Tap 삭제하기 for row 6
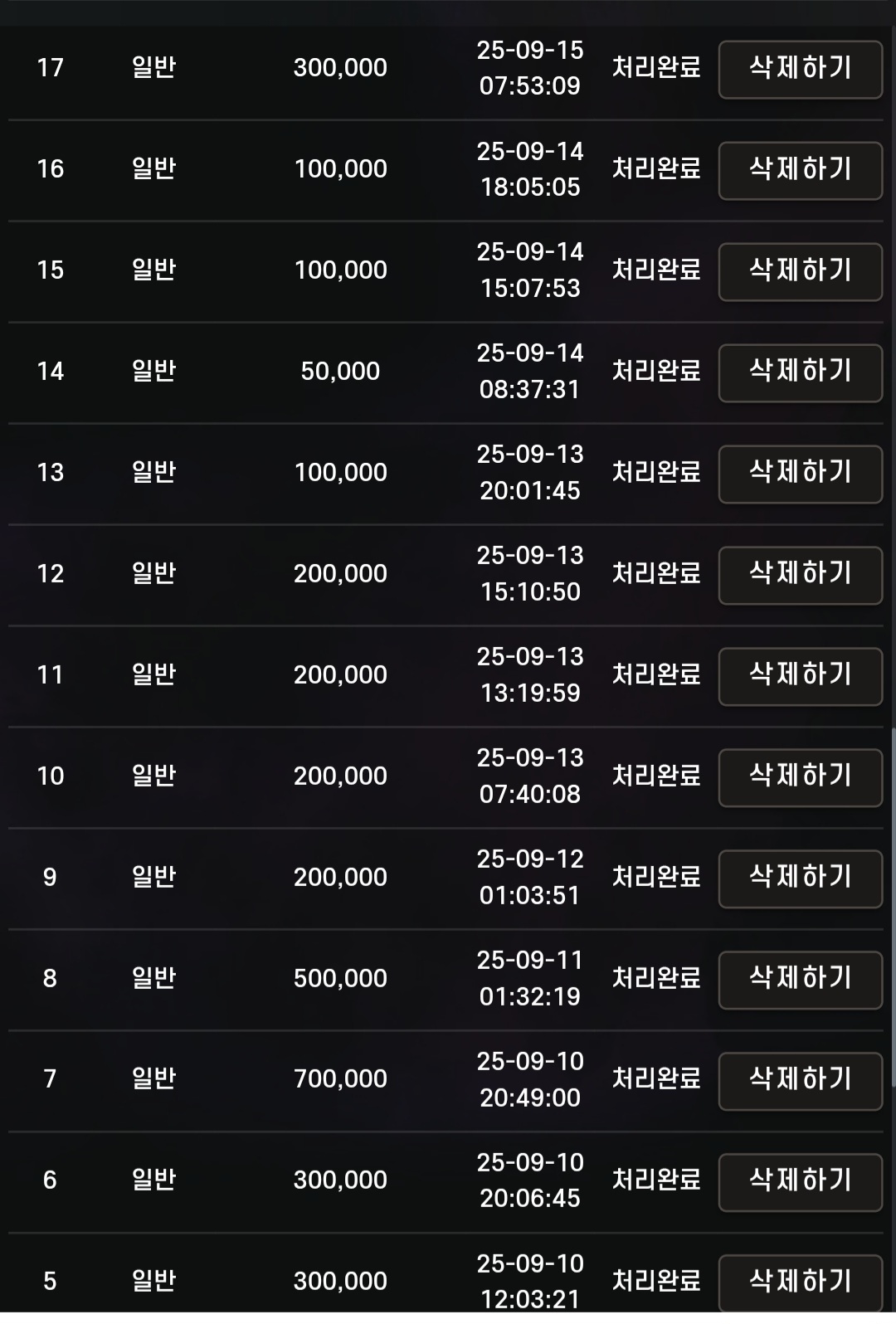The image size is (896, 1324). tap(800, 1181)
